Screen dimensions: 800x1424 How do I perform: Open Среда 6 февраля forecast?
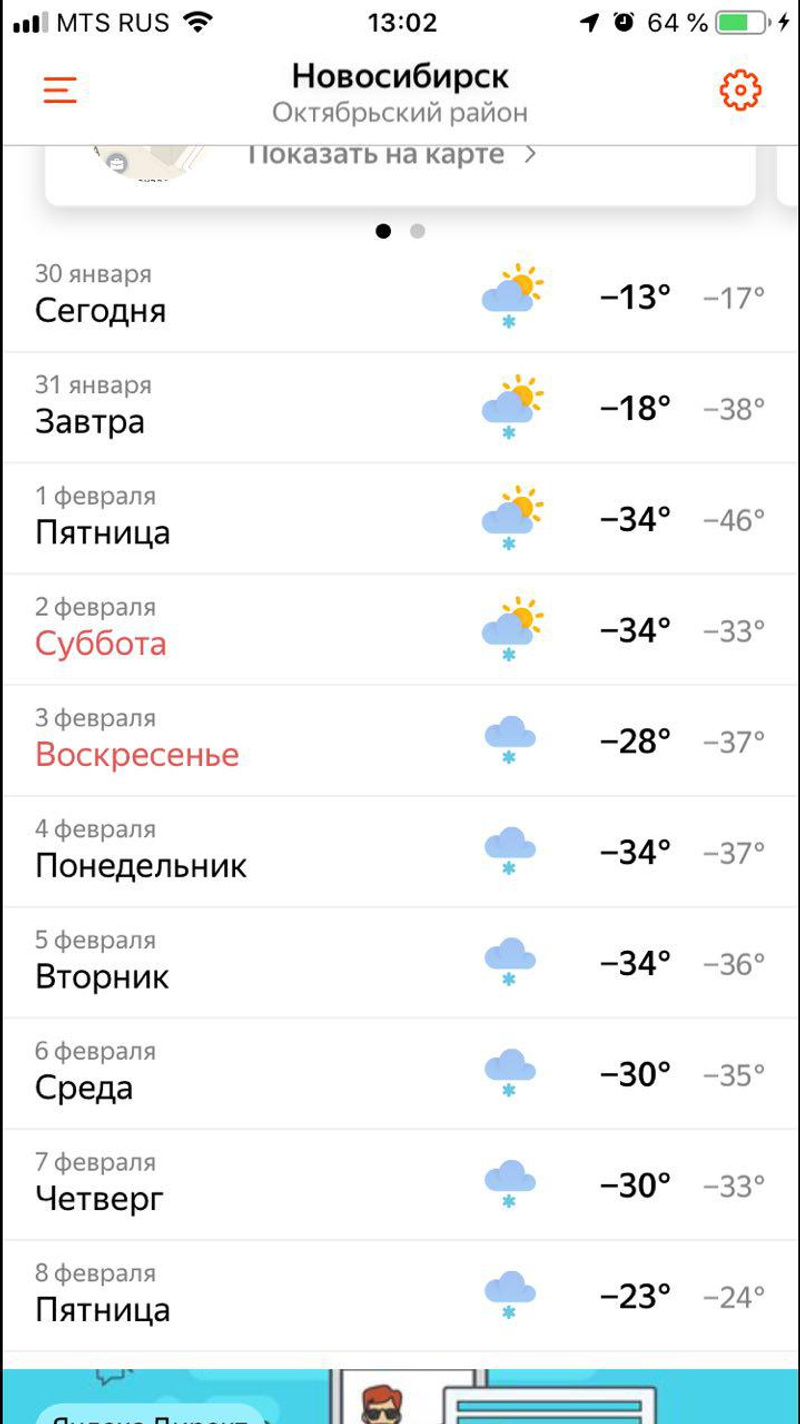[400, 1074]
